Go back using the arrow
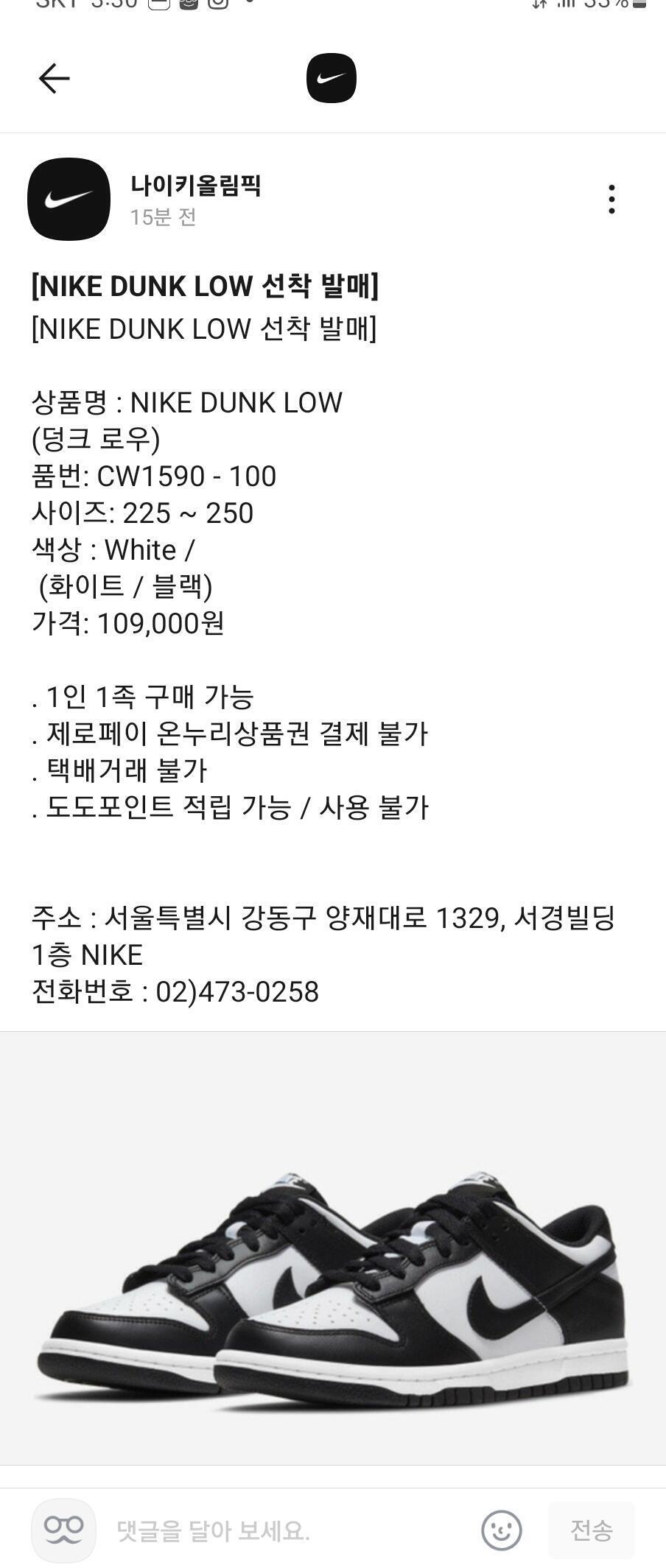The width and height of the screenshot is (666, 1568). tap(54, 78)
